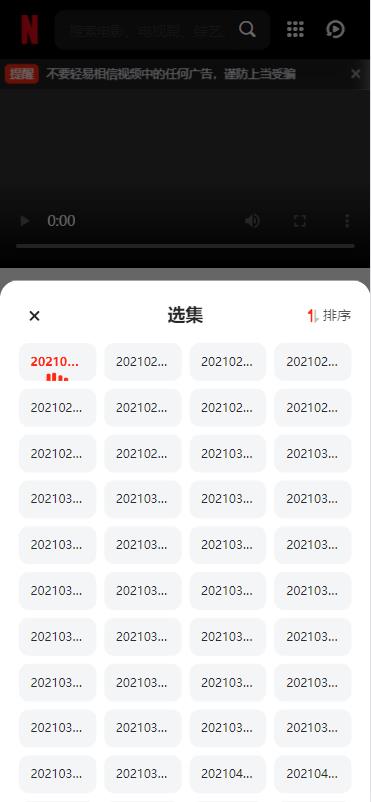
Task: Select the red currently playing episode
Action: pyautogui.click(x=57, y=362)
